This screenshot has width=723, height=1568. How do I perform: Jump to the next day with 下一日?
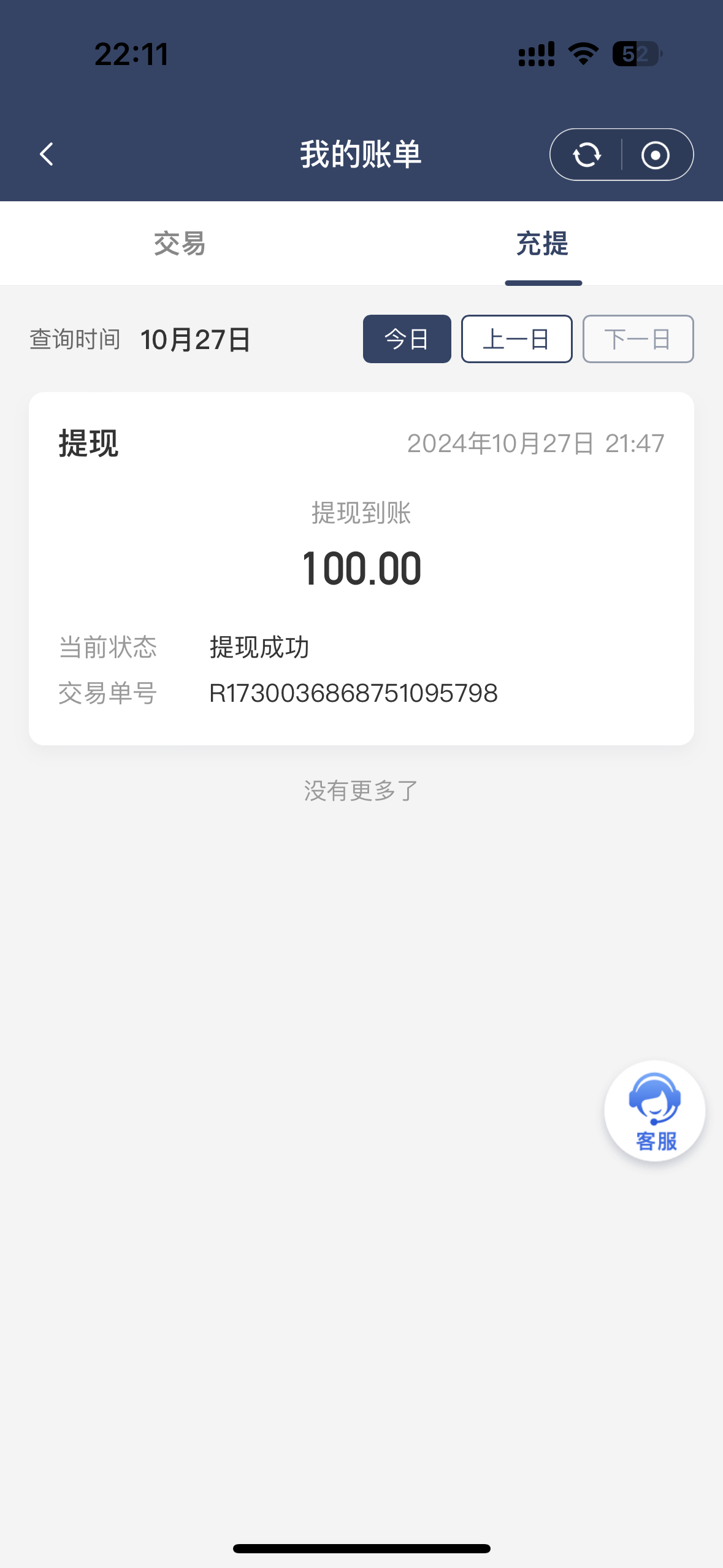[x=638, y=339]
